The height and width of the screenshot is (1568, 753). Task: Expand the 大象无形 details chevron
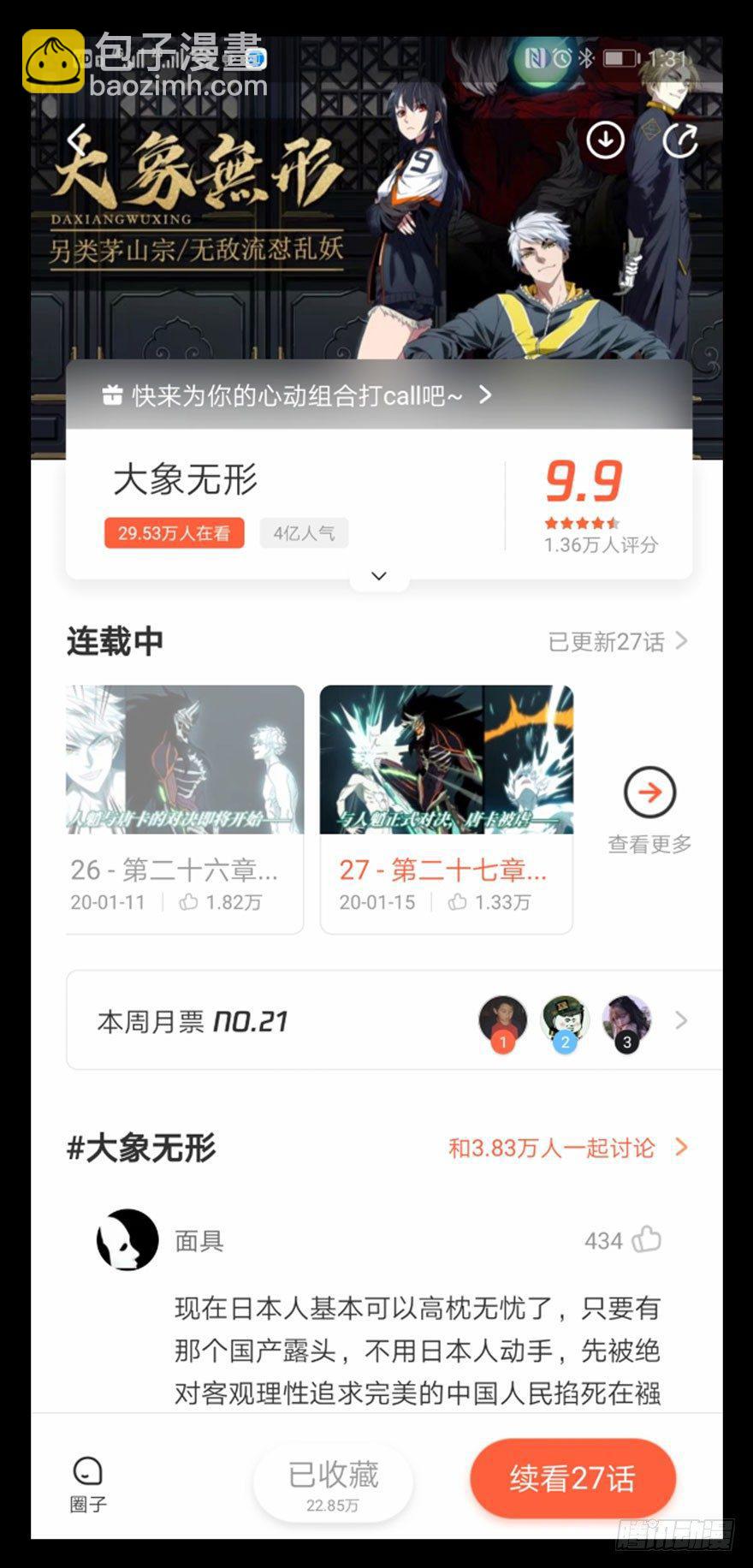[x=379, y=577]
